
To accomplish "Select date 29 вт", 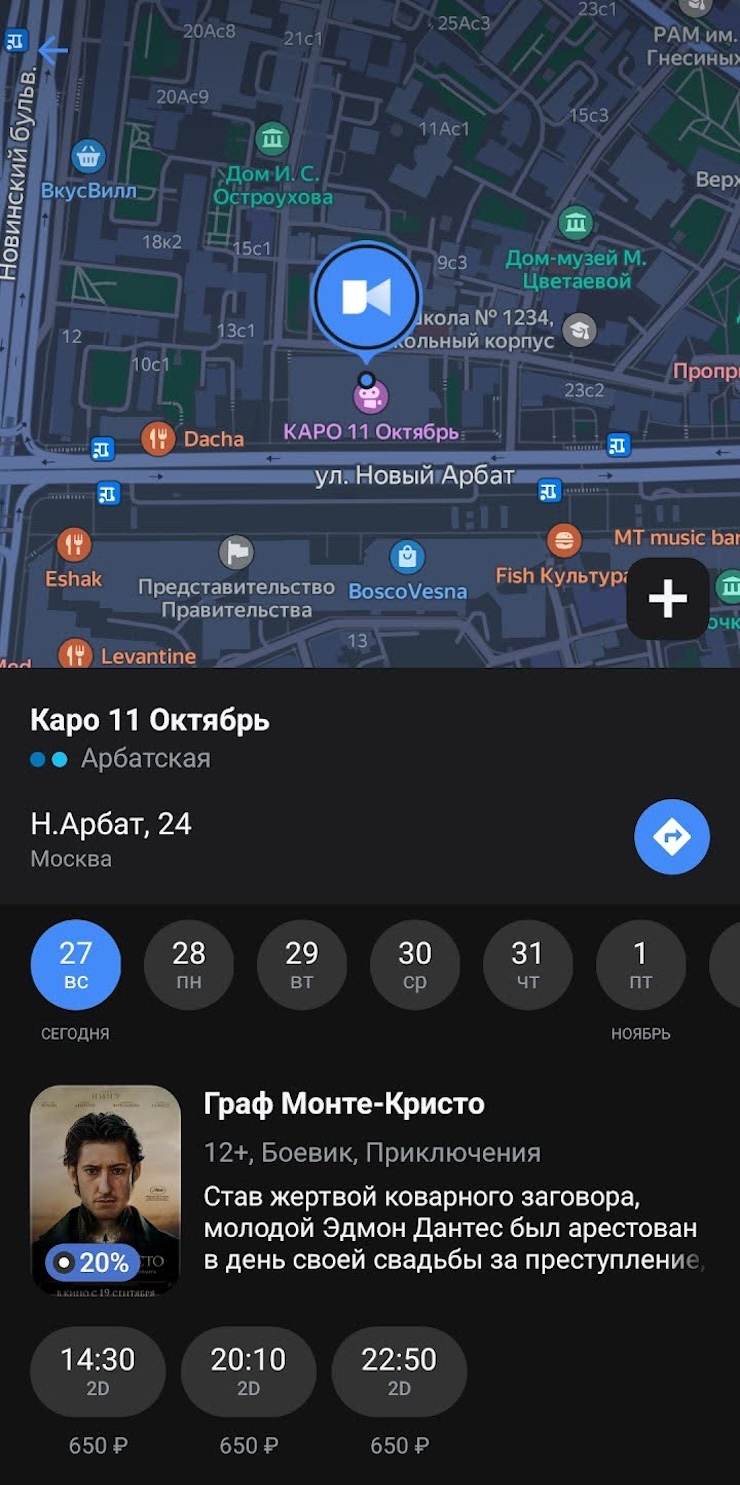I will pyautogui.click(x=301, y=964).
